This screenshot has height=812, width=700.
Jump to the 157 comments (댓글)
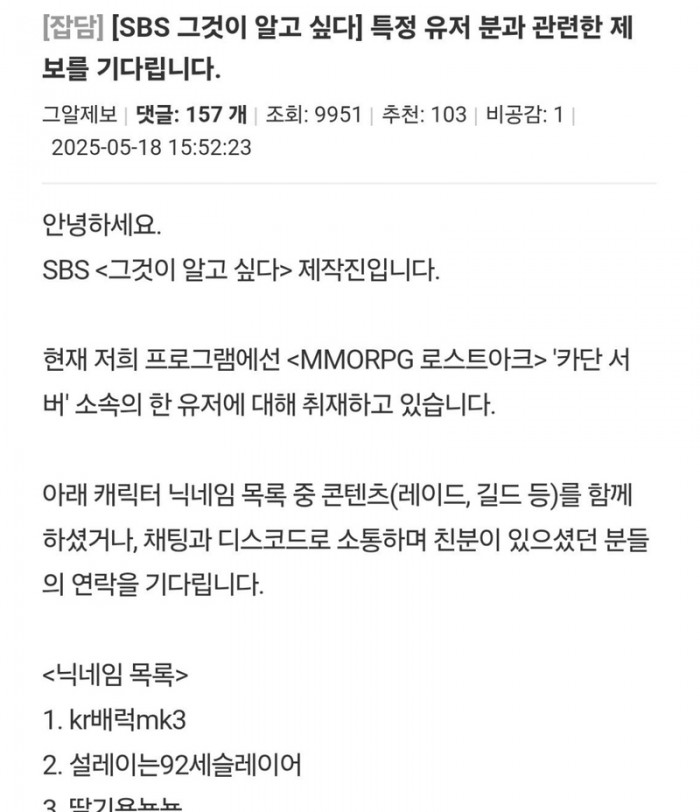point(191,115)
